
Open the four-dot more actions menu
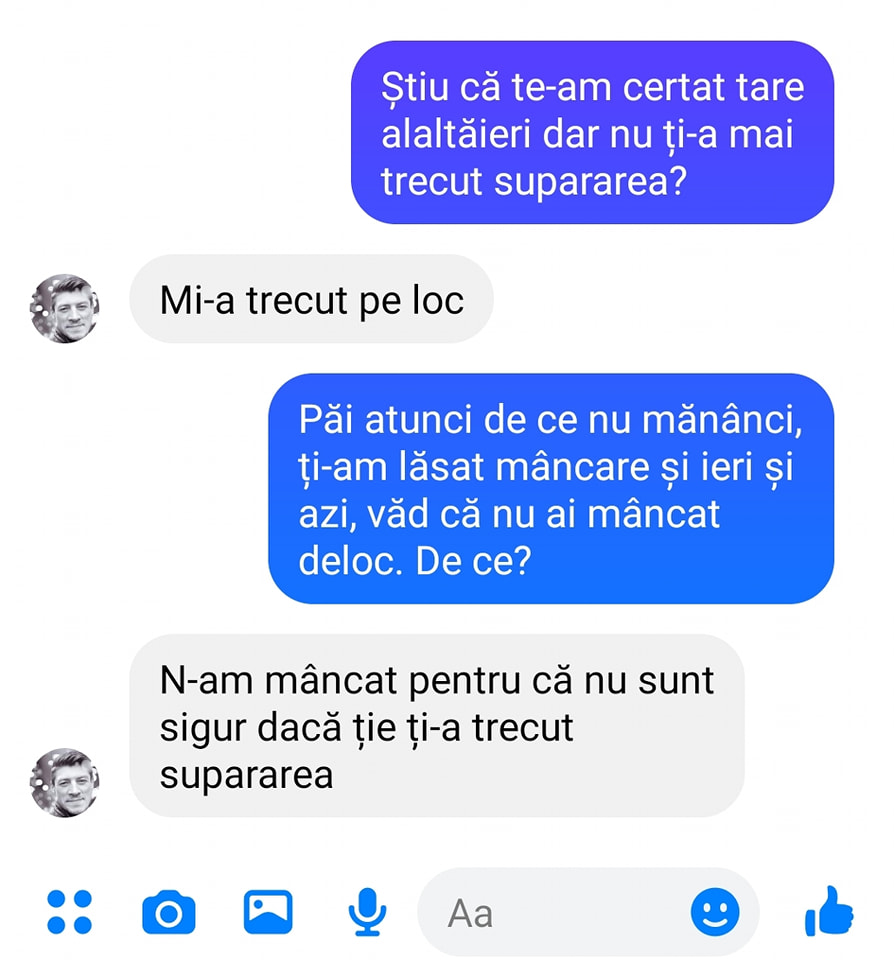point(70,911)
